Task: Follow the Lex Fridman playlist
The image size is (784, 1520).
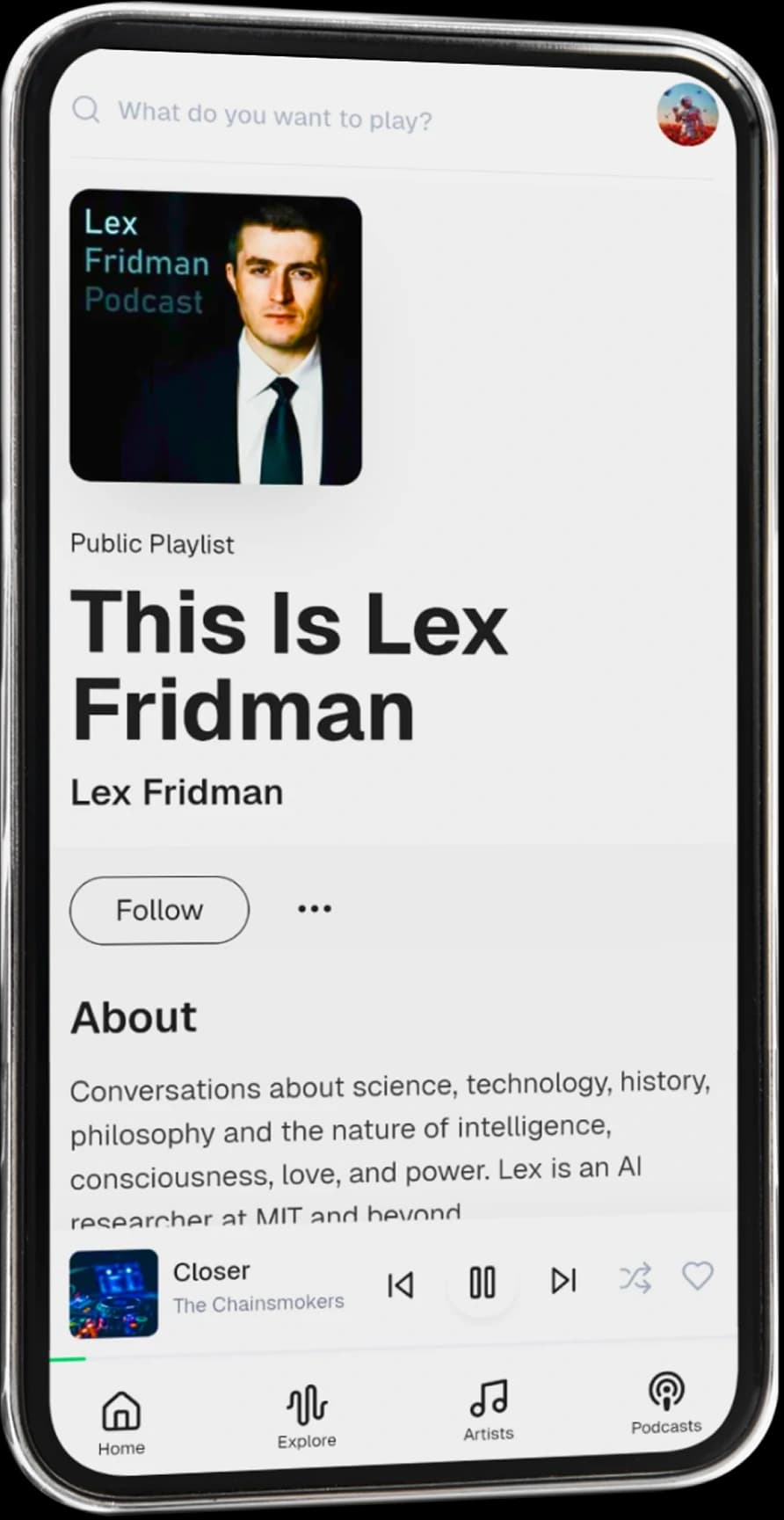Action: 159,910
